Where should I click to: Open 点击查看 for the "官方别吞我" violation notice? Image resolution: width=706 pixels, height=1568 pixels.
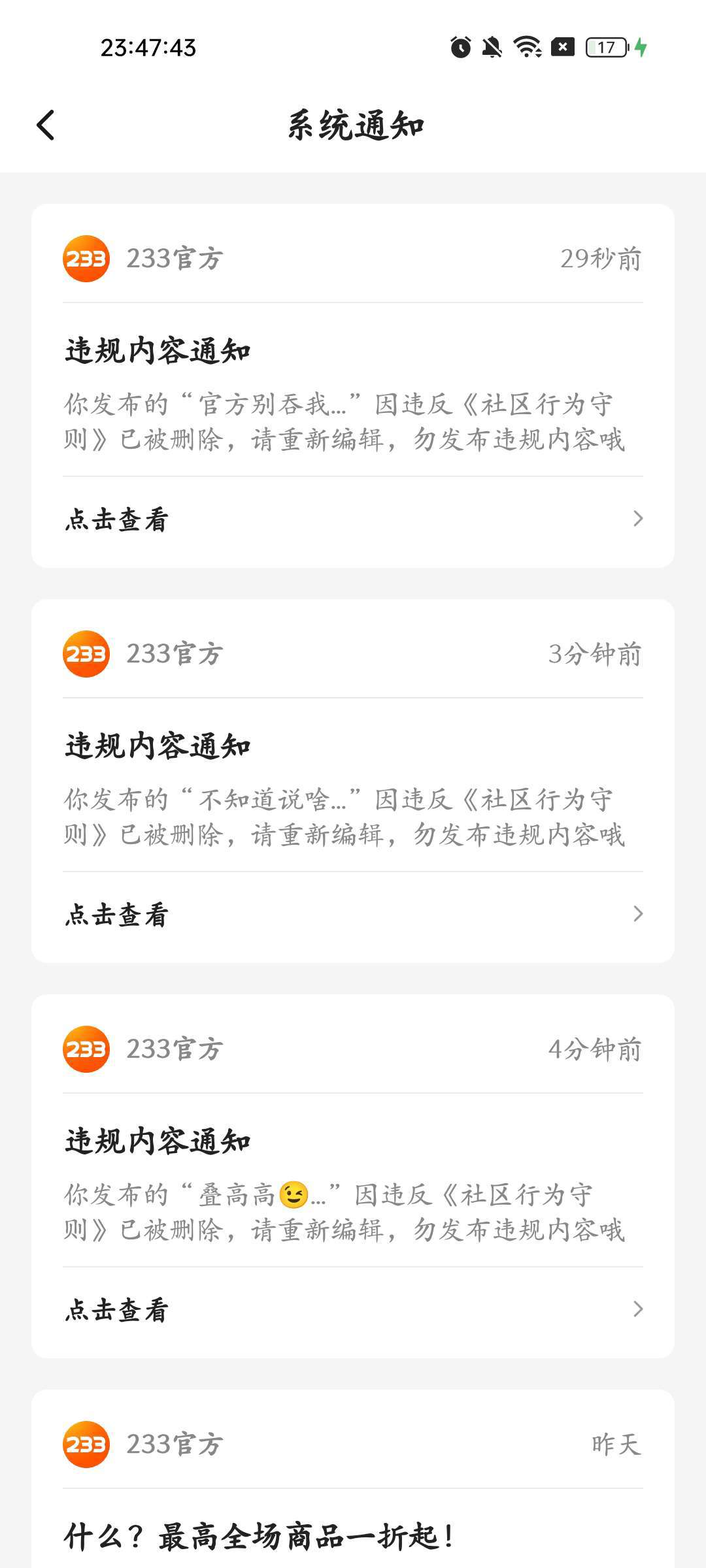353,520
